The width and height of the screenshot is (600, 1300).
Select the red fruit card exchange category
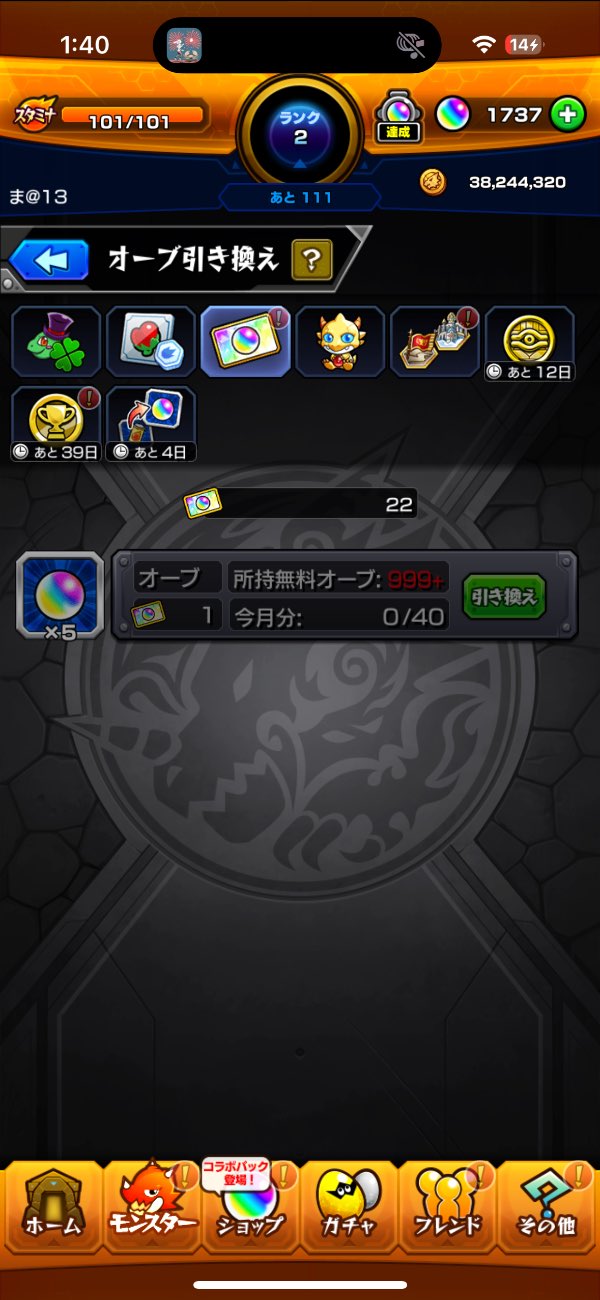pyautogui.click(x=151, y=341)
